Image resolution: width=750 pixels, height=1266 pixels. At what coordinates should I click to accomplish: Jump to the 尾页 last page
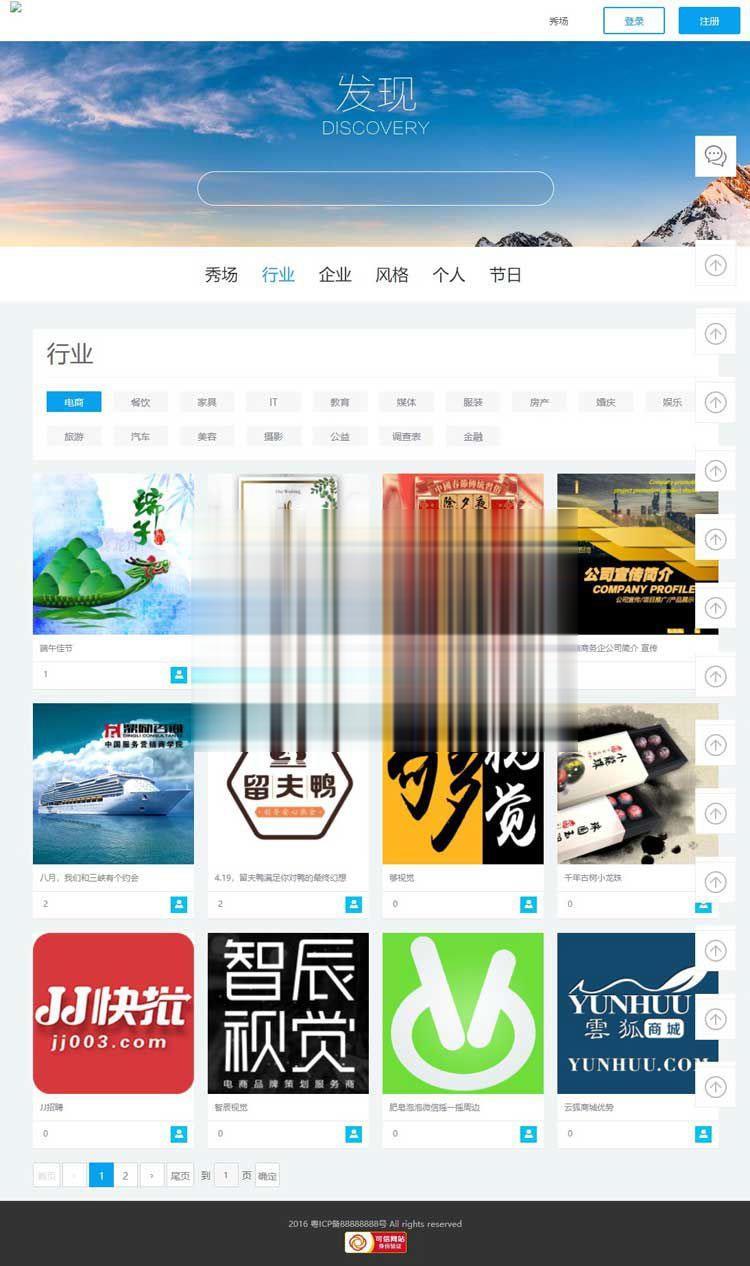pyautogui.click(x=180, y=1175)
